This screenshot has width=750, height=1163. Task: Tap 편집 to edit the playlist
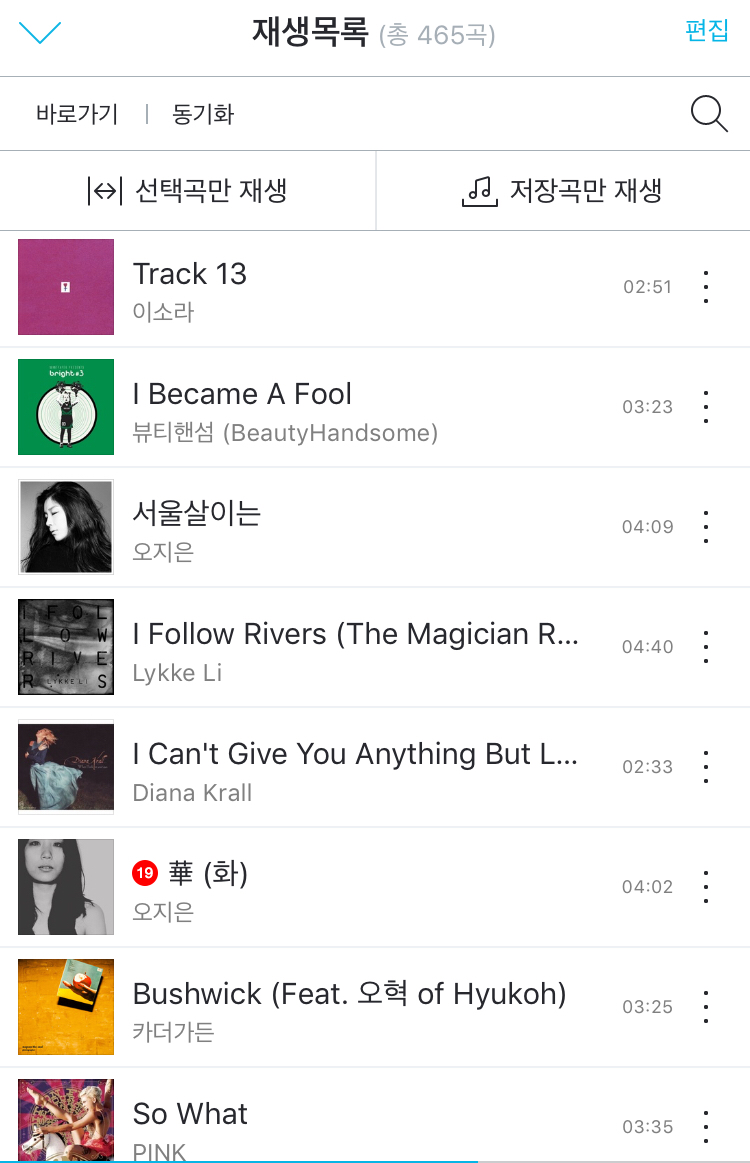[x=706, y=31]
